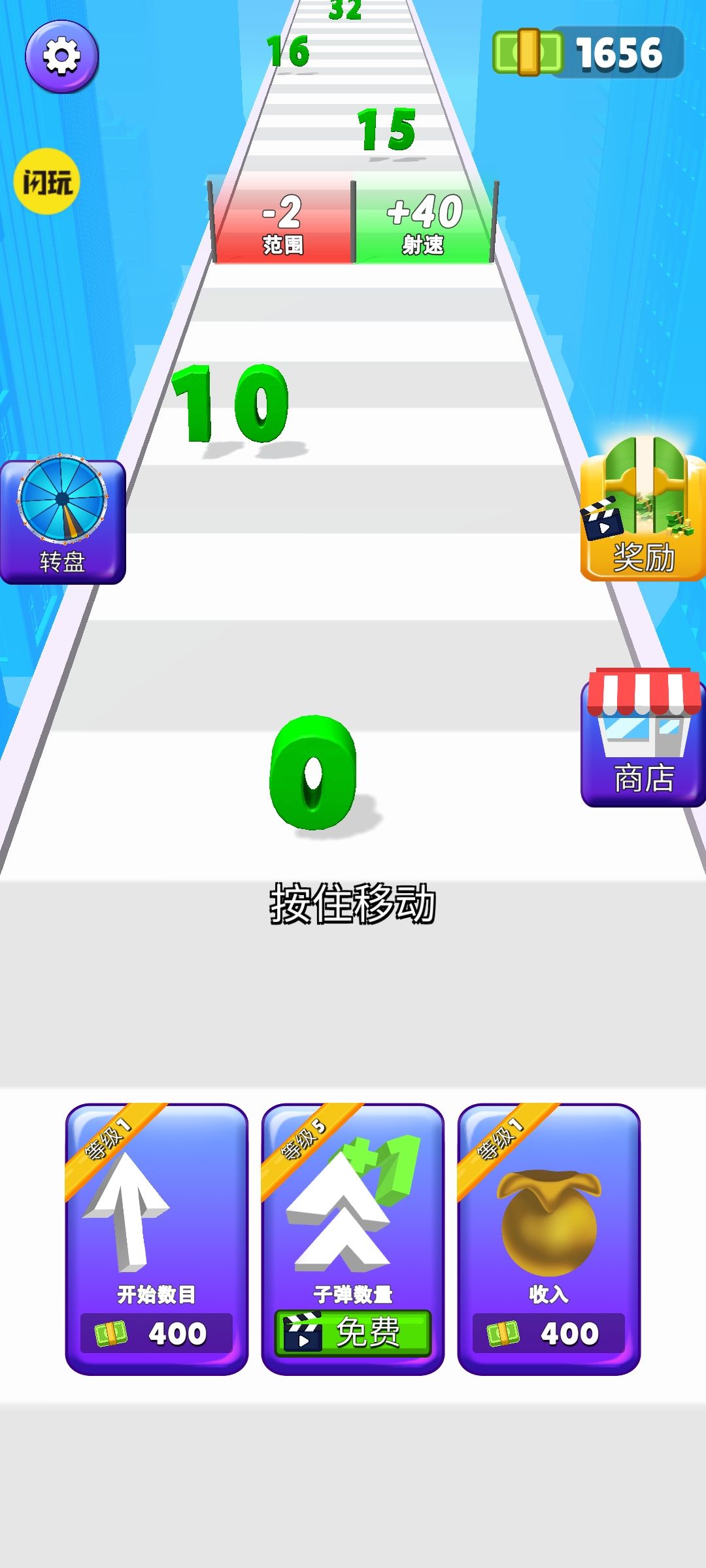
Task: Open the settings gear
Action: tap(61, 56)
